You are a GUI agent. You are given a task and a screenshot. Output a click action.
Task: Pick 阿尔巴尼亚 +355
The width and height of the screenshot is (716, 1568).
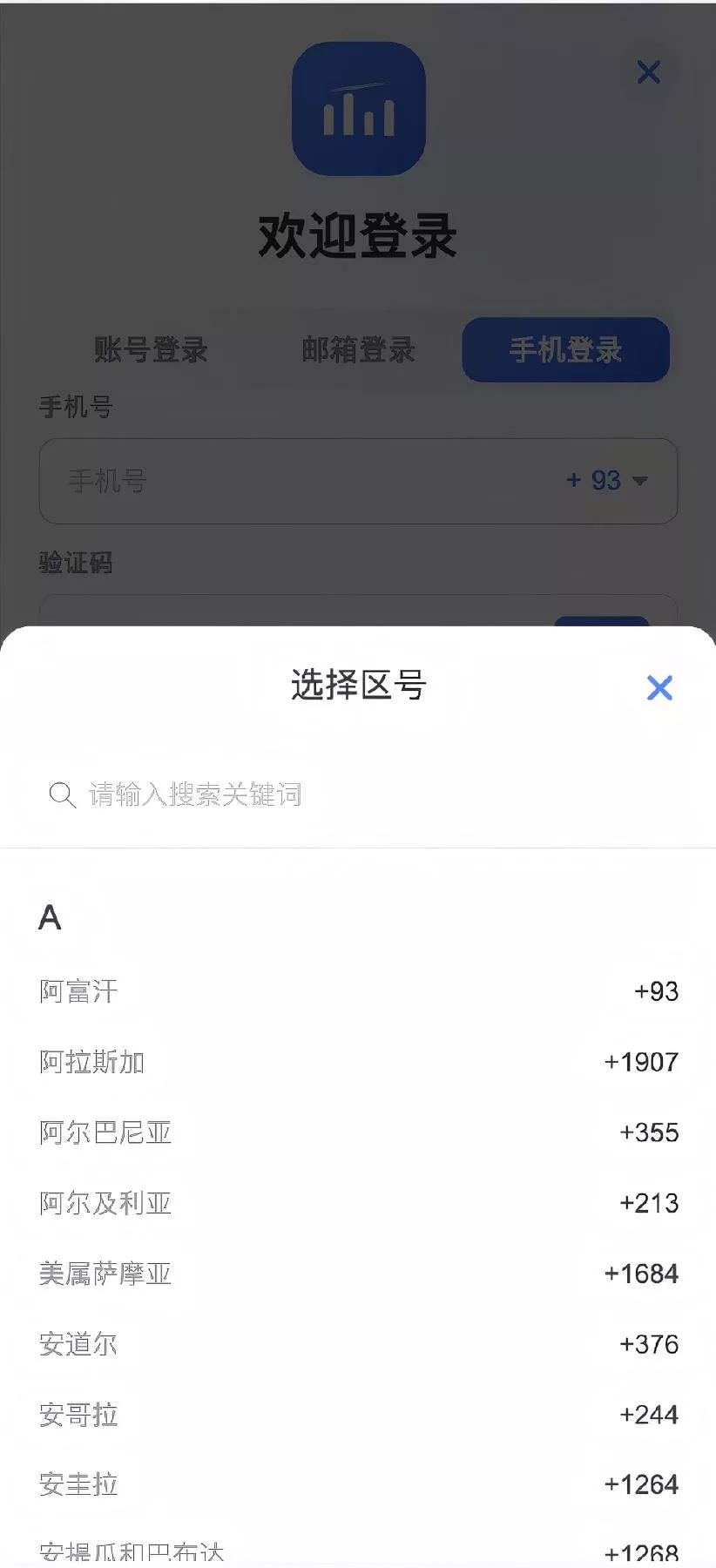pos(358,1132)
